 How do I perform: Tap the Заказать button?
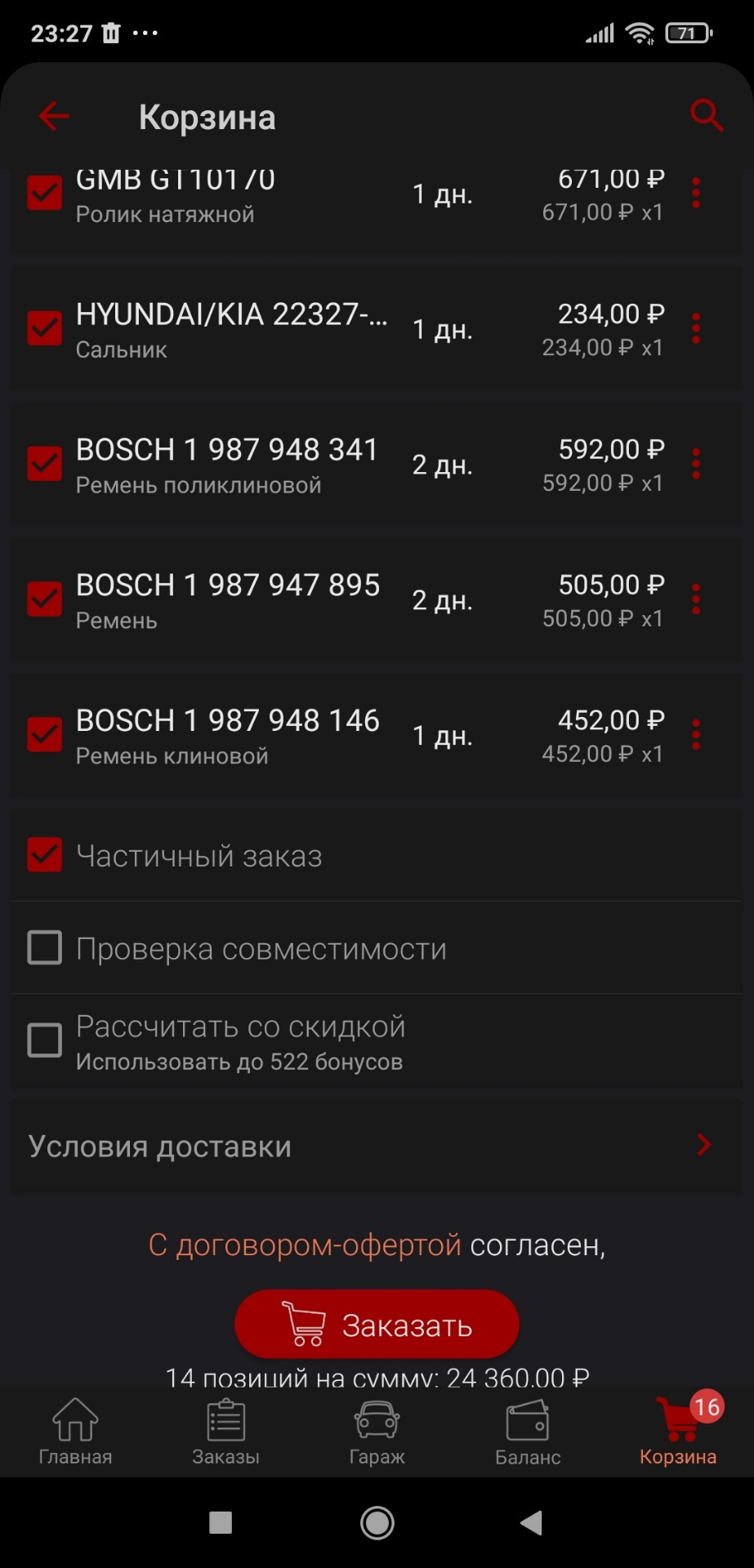[x=377, y=1324]
